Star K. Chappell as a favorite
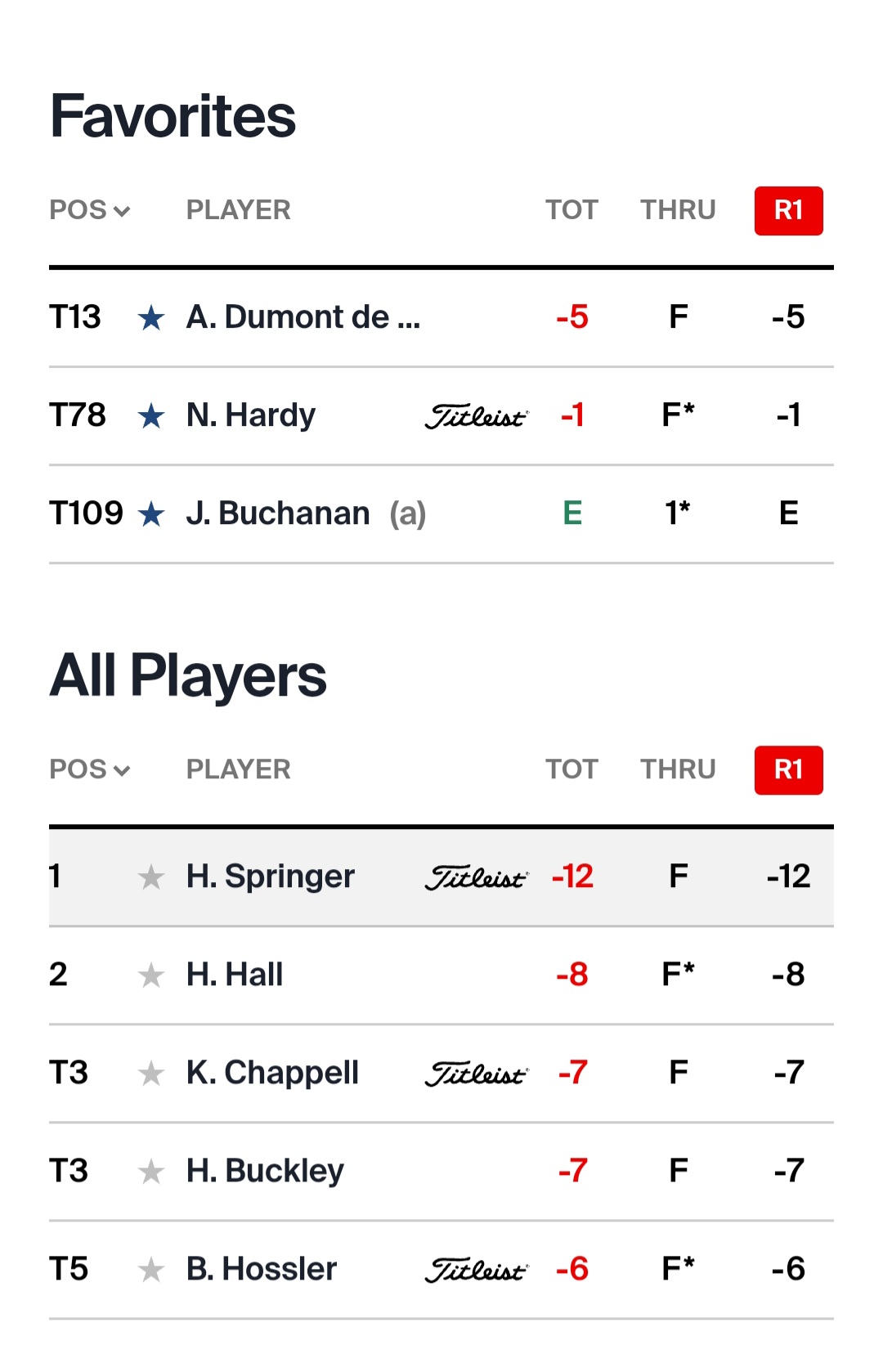The height and width of the screenshot is (1372, 883). (151, 1073)
